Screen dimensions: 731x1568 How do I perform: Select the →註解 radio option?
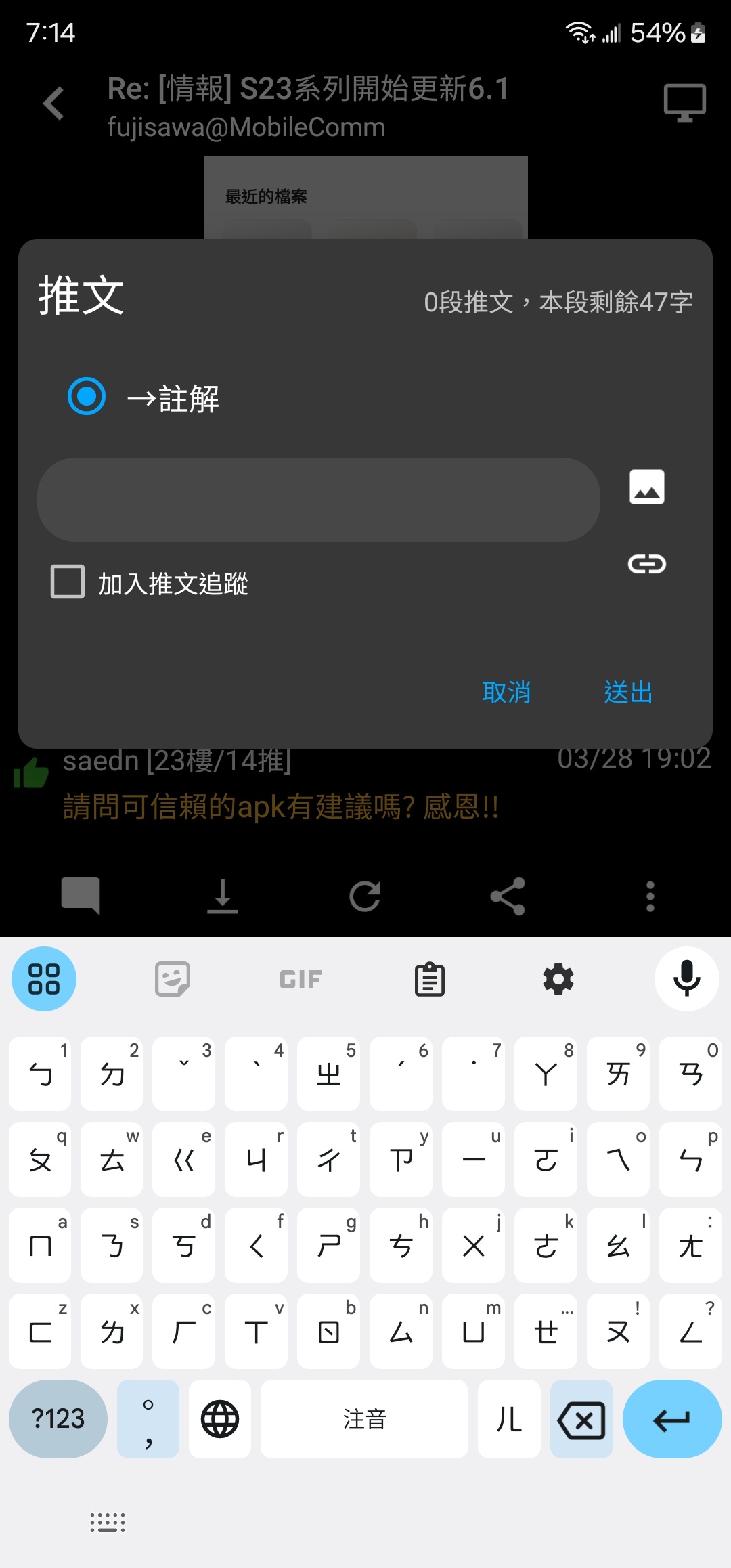tap(87, 397)
